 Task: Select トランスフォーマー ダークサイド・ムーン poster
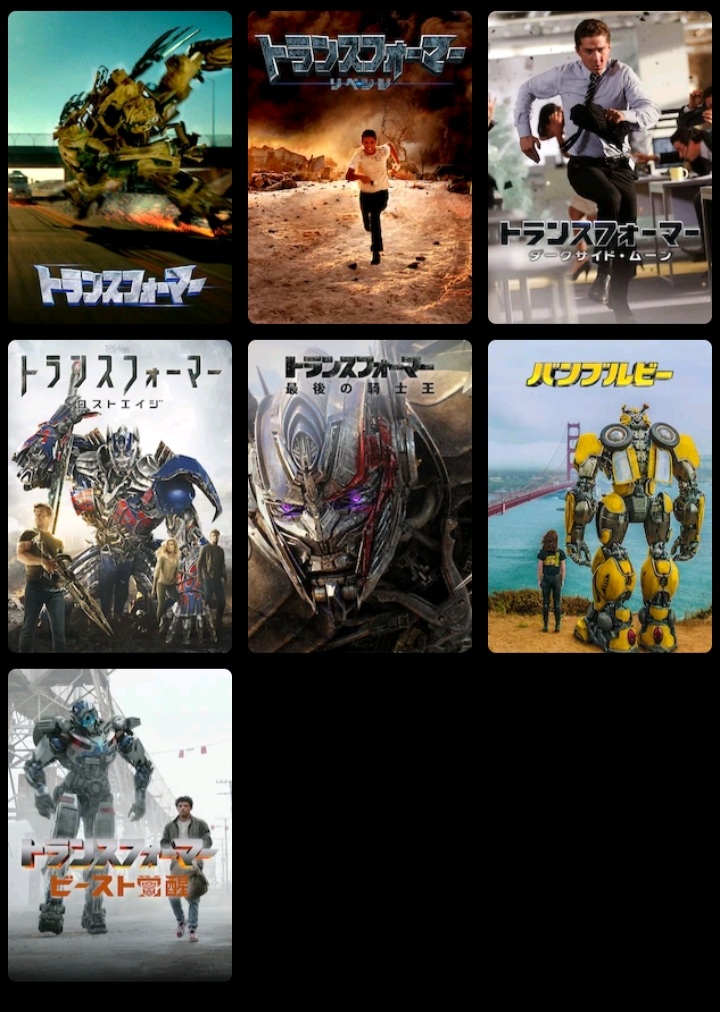coord(600,167)
